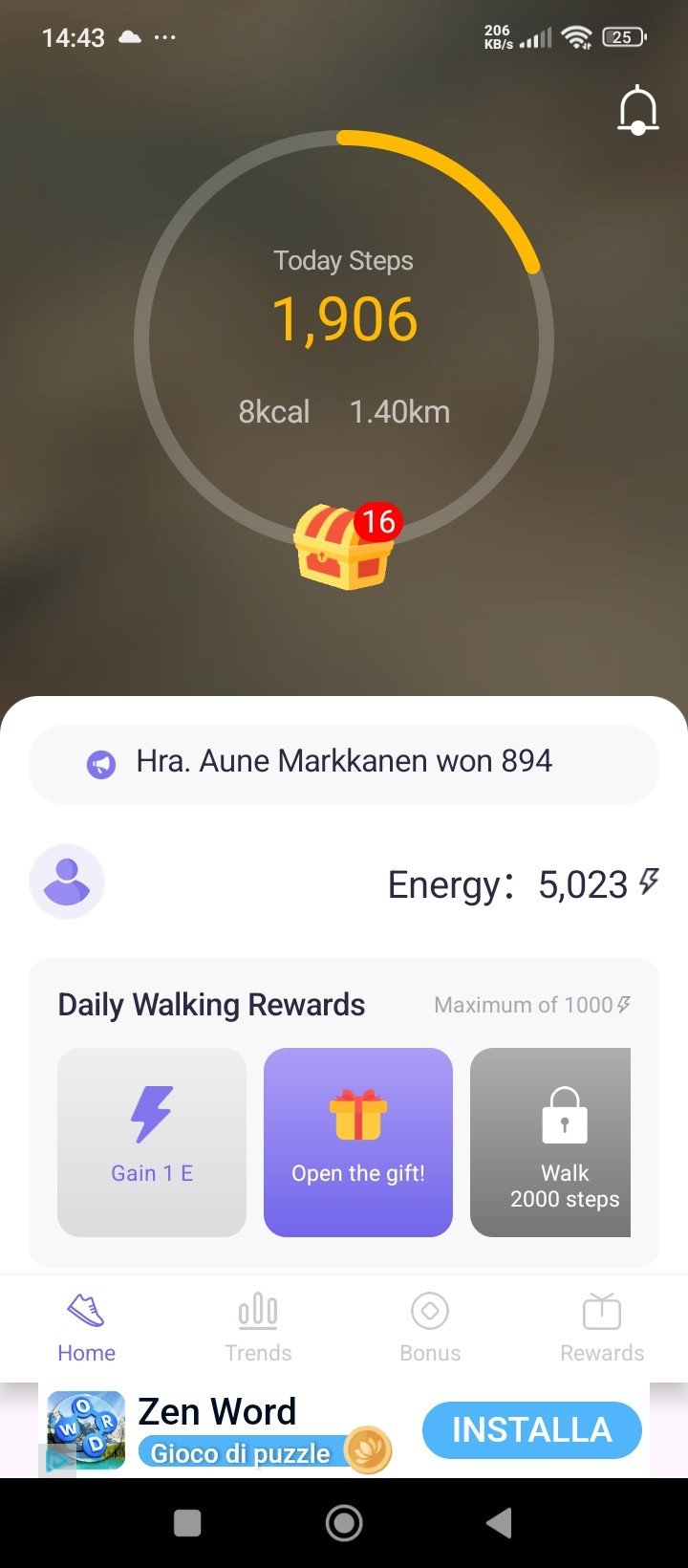
Task: Tap the Gain 1 E reward card
Action: 152,1143
